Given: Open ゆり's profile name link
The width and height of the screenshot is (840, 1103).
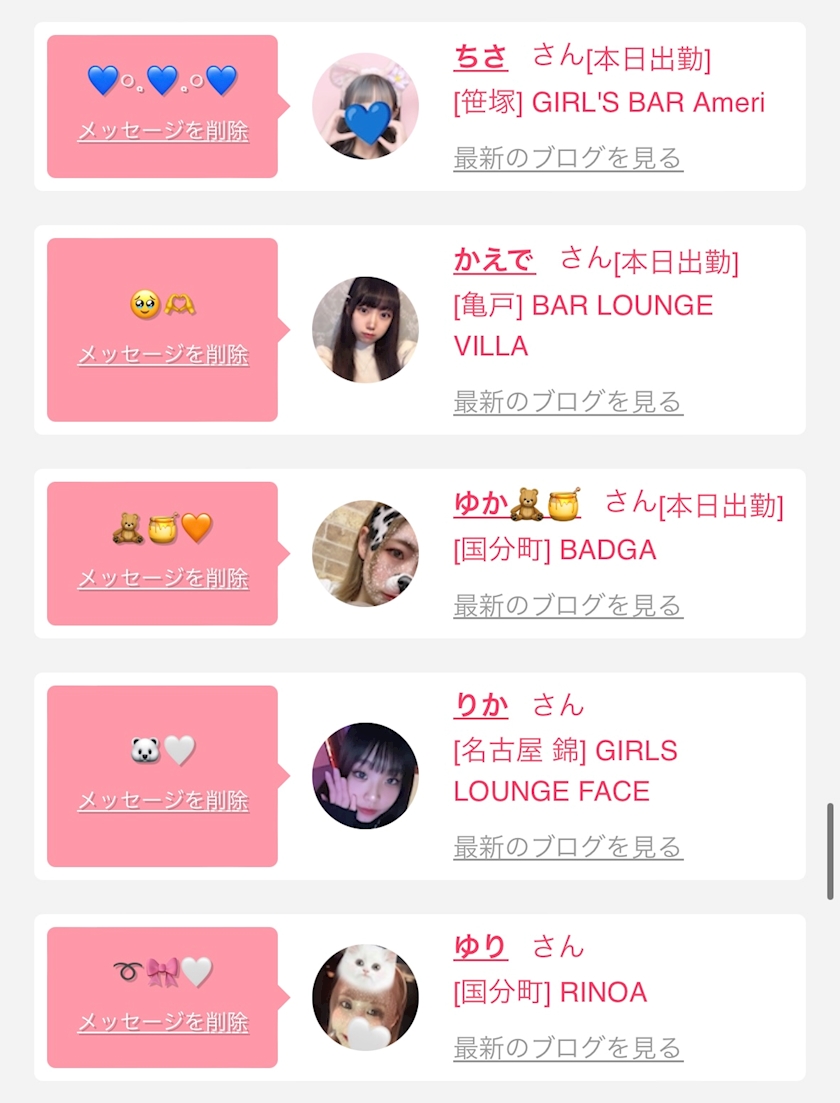Looking at the screenshot, I should tap(481, 947).
